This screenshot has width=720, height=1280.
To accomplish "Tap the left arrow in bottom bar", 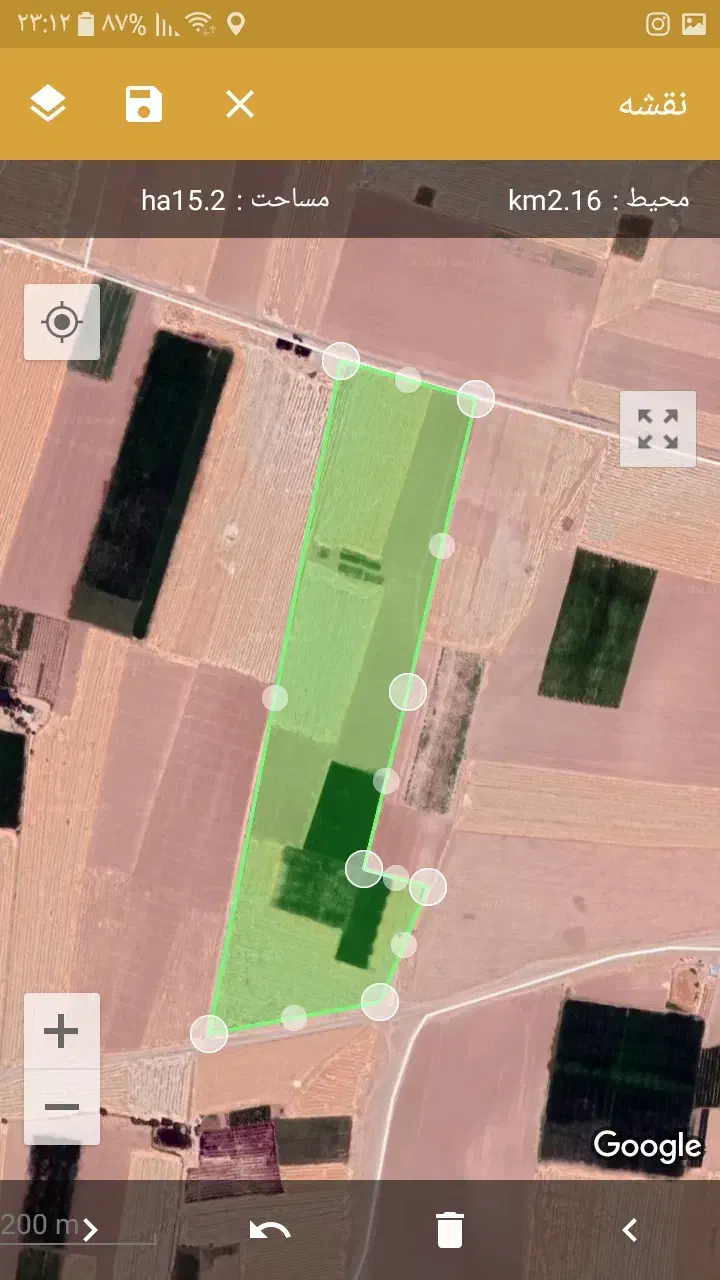I will [630, 1230].
